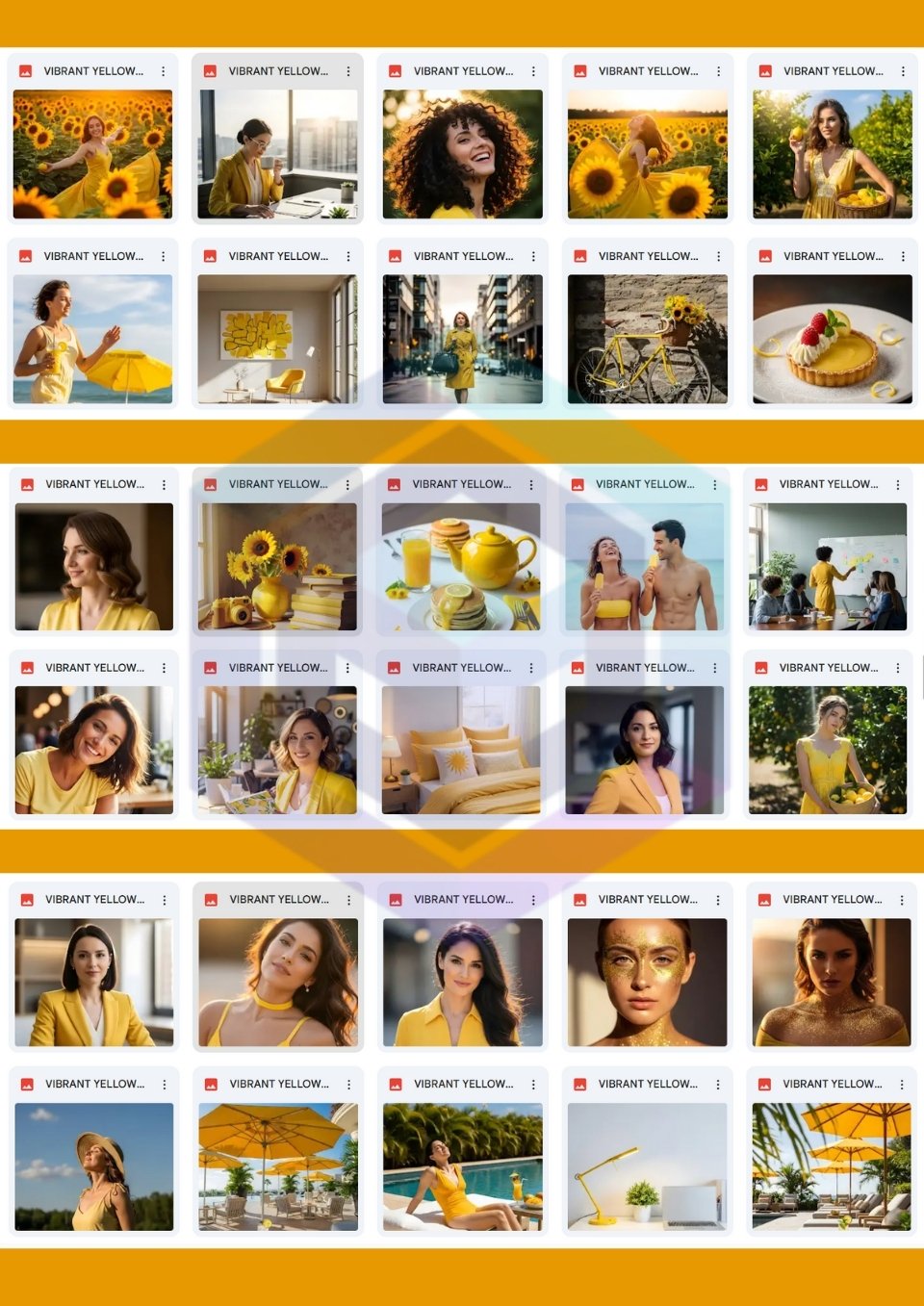Screen dimensions: 924x1306
Task: Click the image file icon on the pancakes and teapot card
Action: (x=393, y=484)
